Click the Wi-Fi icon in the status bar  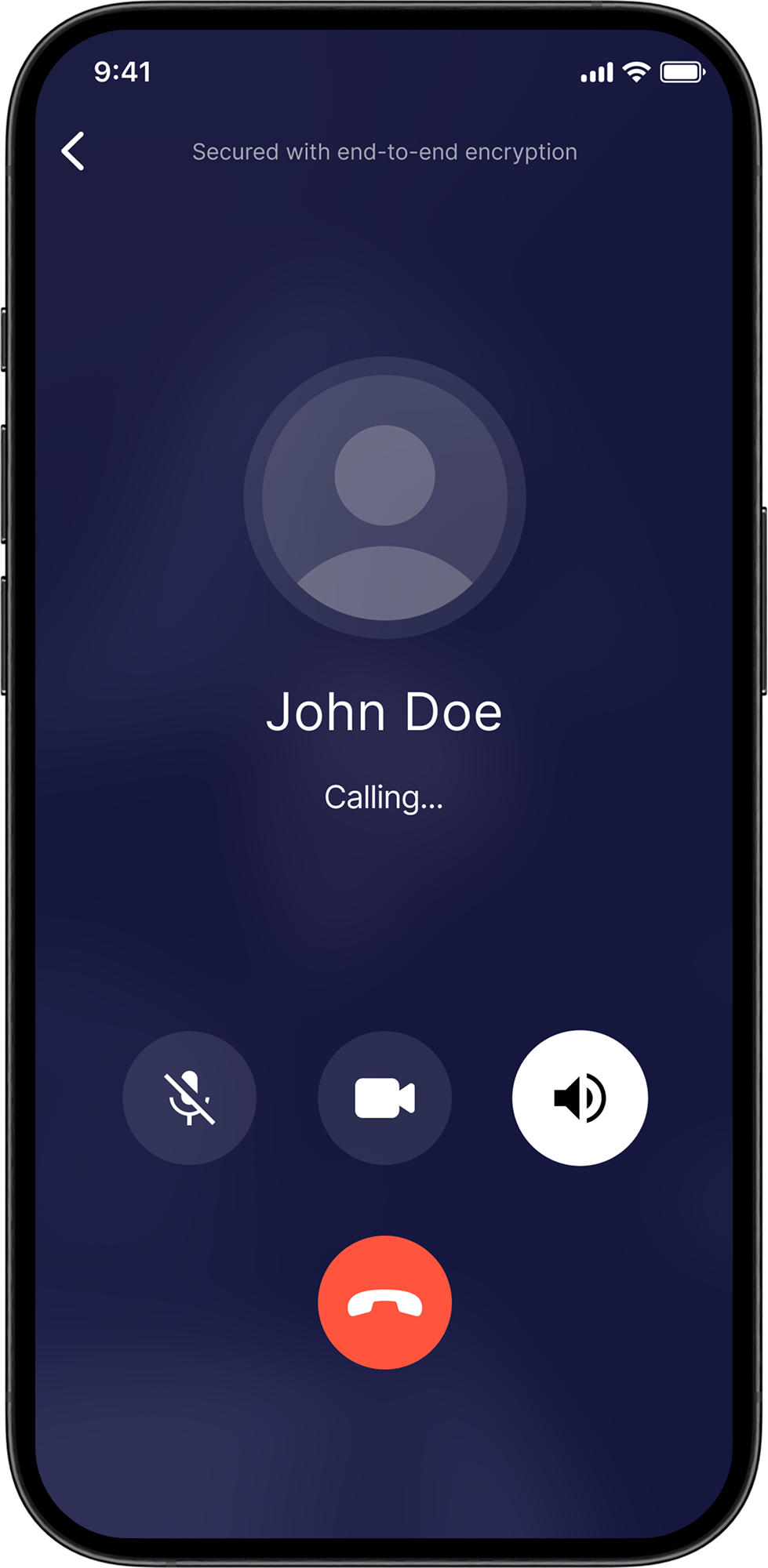635,71
